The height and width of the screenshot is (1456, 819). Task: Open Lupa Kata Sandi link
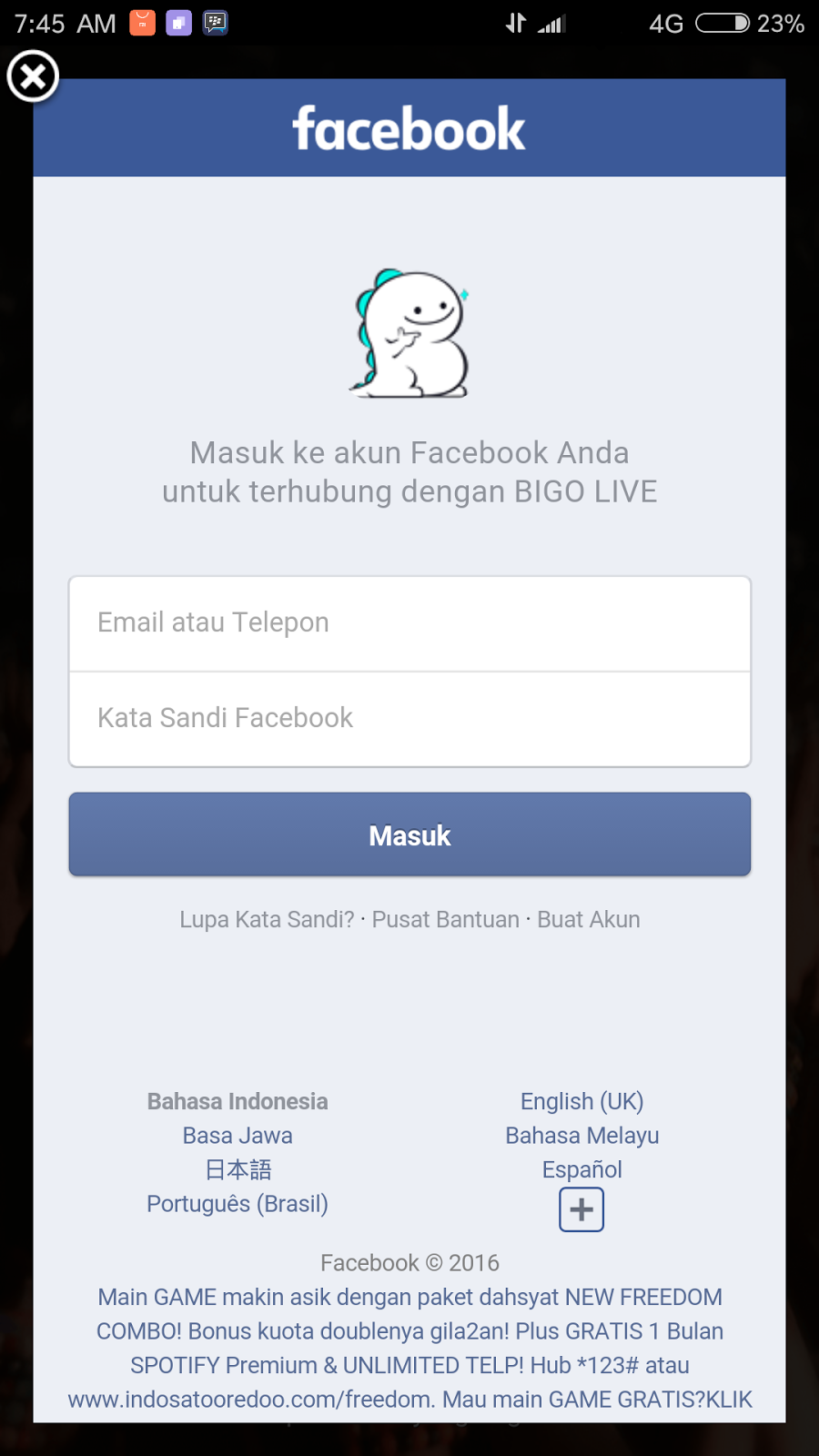267,920
